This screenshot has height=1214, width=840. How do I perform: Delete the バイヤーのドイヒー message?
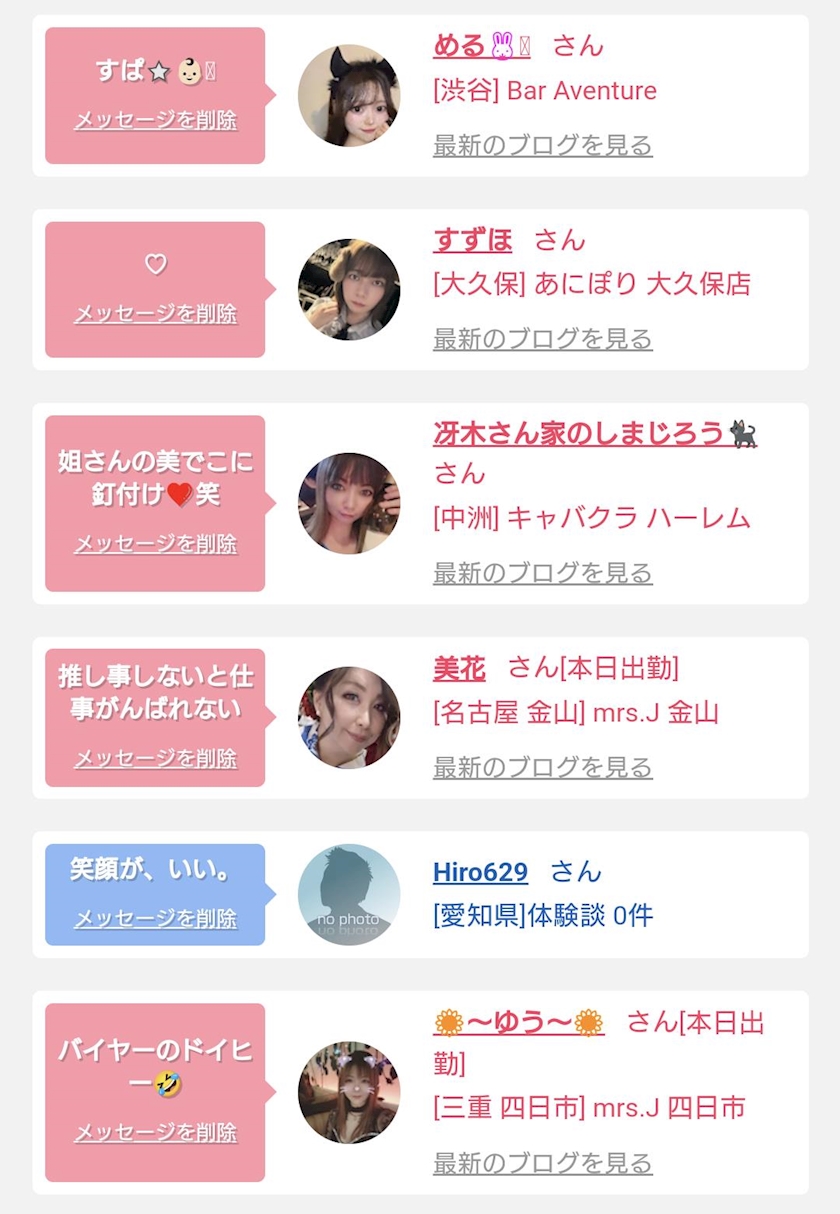pyautogui.click(x=155, y=1133)
